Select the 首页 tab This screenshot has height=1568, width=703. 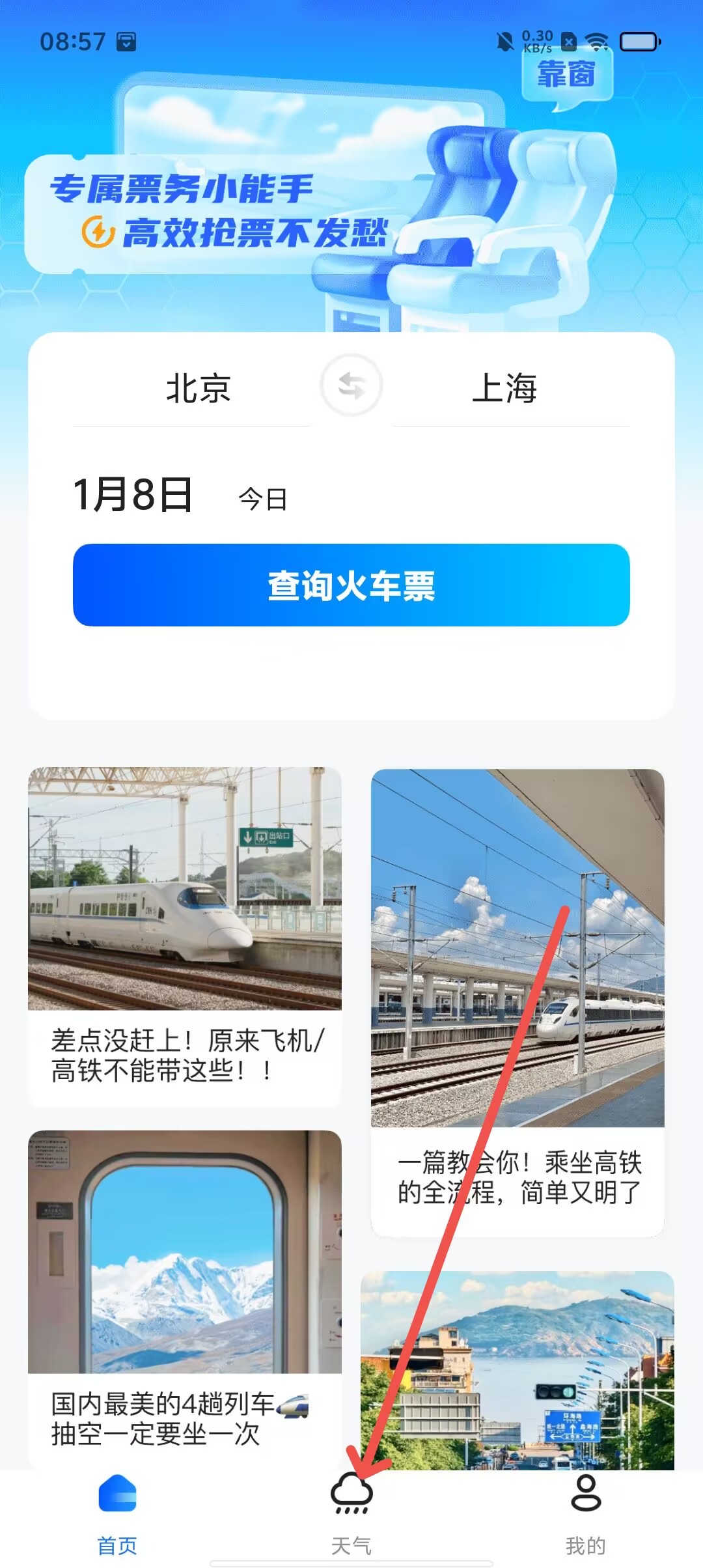point(117,1512)
